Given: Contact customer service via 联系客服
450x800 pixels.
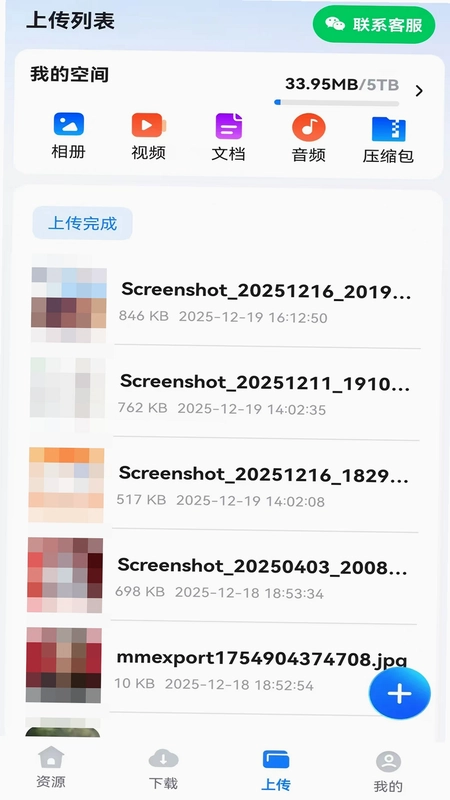Looking at the screenshot, I should pyautogui.click(x=374, y=25).
